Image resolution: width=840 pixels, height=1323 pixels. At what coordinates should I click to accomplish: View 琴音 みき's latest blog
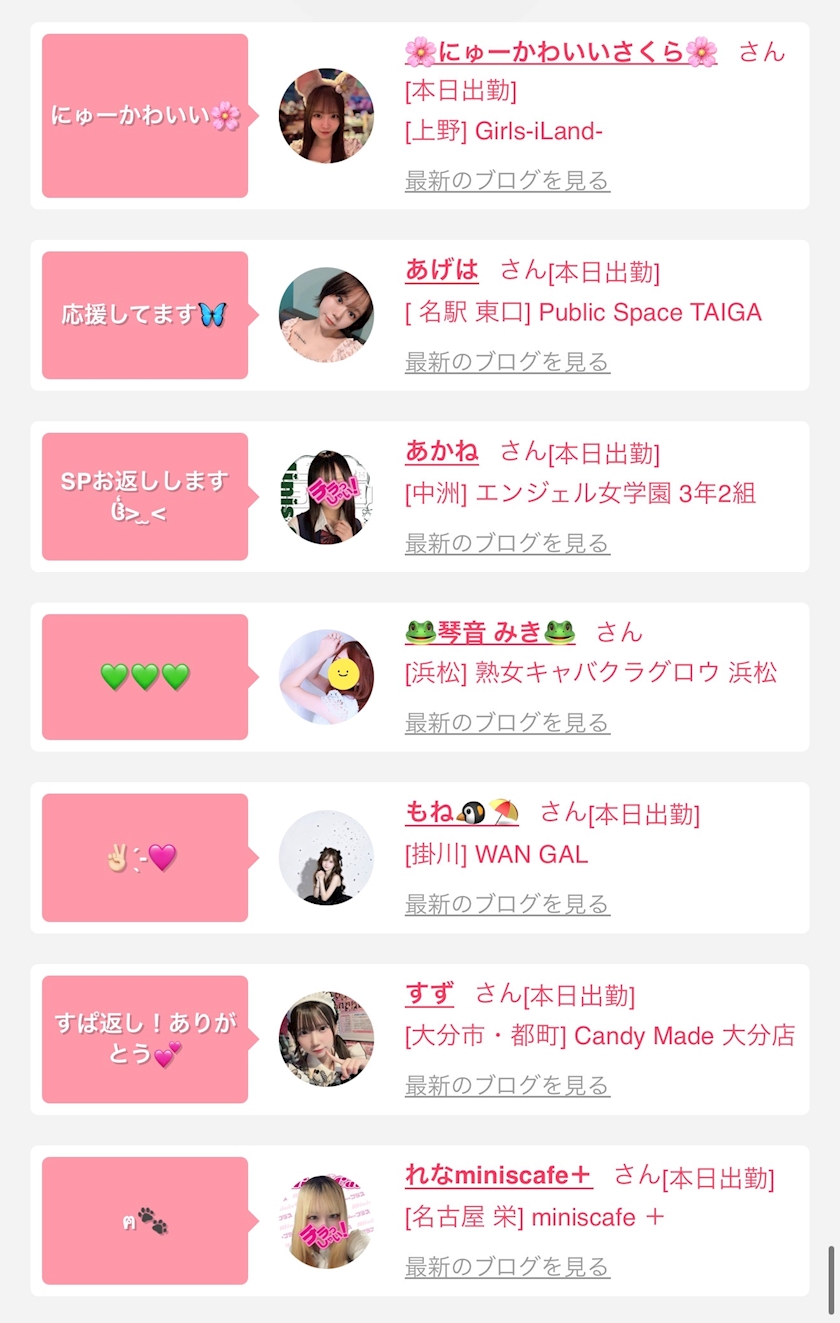(x=507, y=722)
